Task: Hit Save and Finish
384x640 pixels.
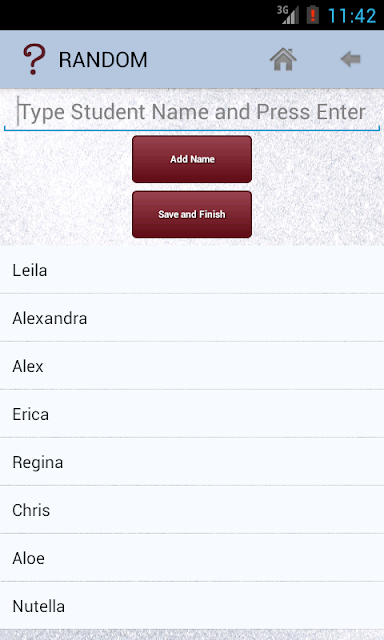Action: [x=192, y=214]
